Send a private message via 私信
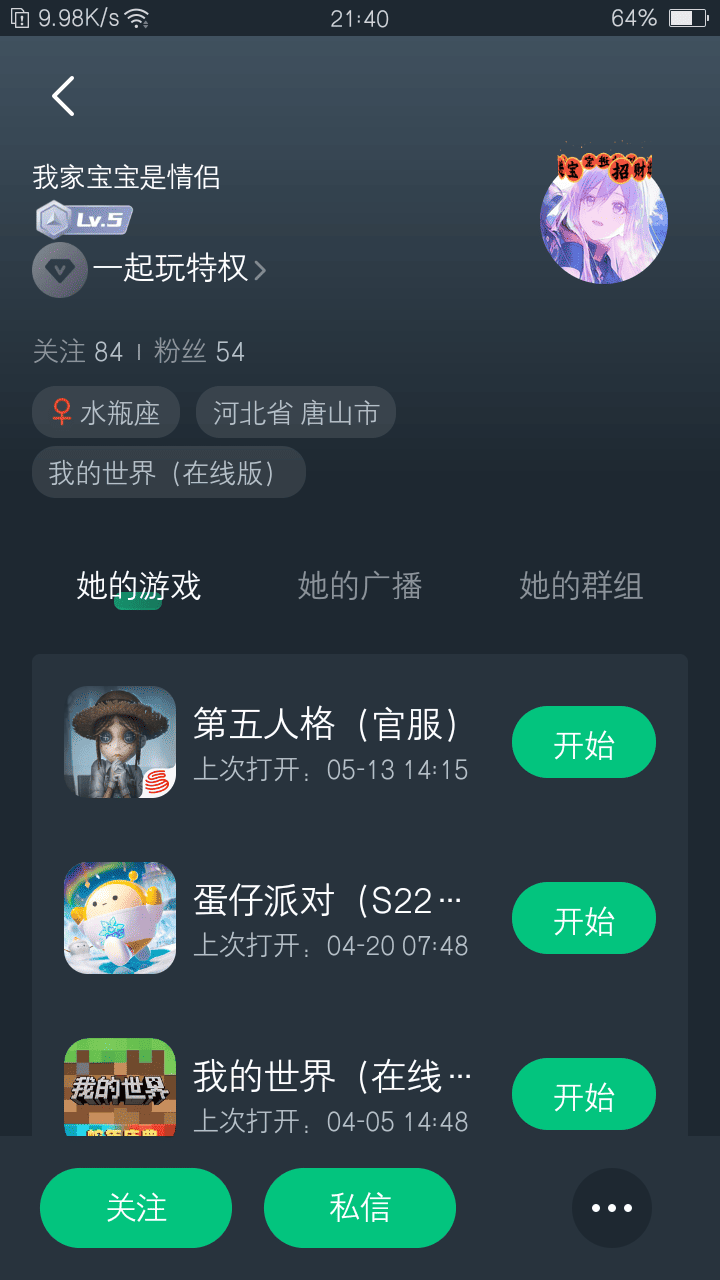 coord(360,1208)
